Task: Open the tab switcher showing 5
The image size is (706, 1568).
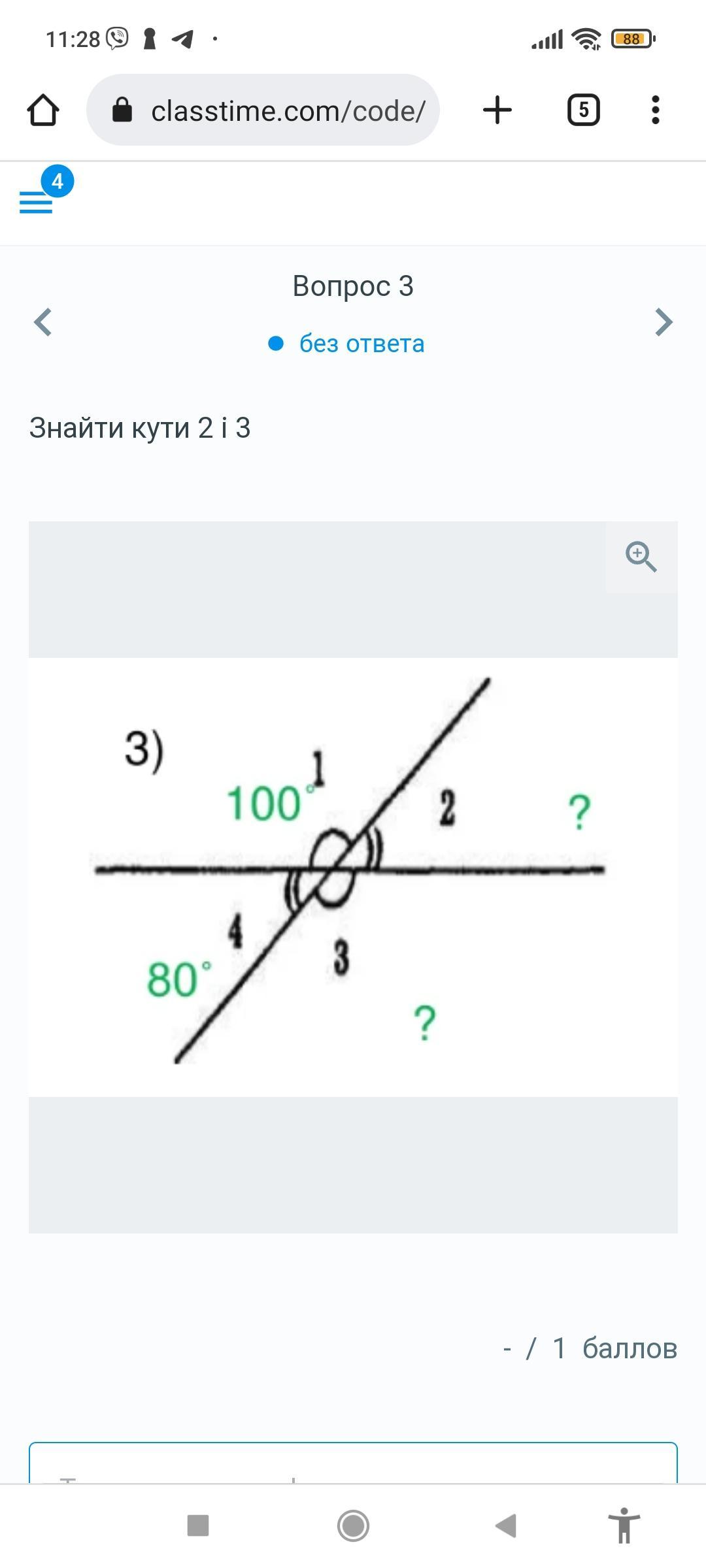Action: pyautogui.click(x=583, y=110)
